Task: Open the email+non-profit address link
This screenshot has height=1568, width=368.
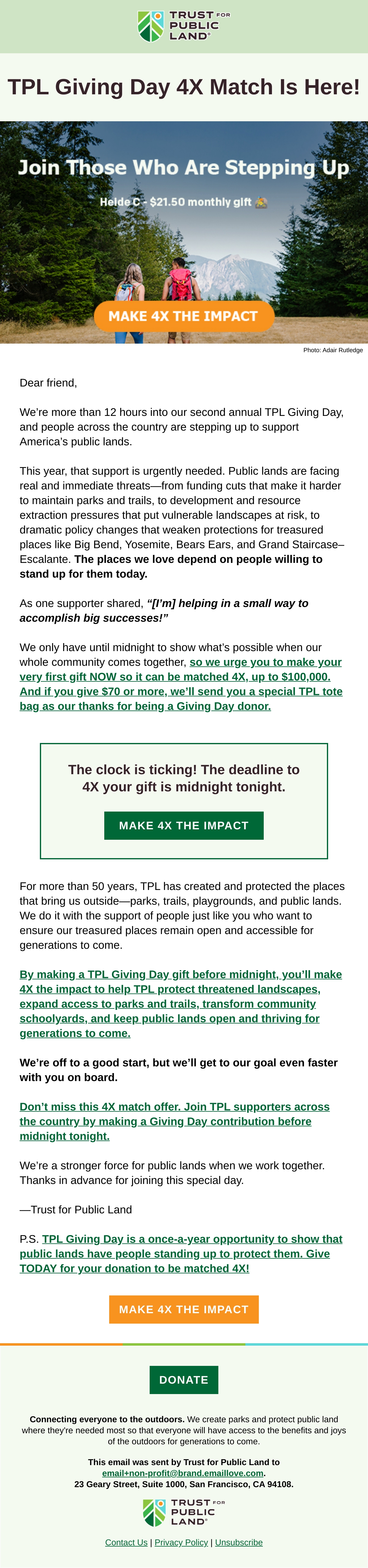Action: [183, 1473]
